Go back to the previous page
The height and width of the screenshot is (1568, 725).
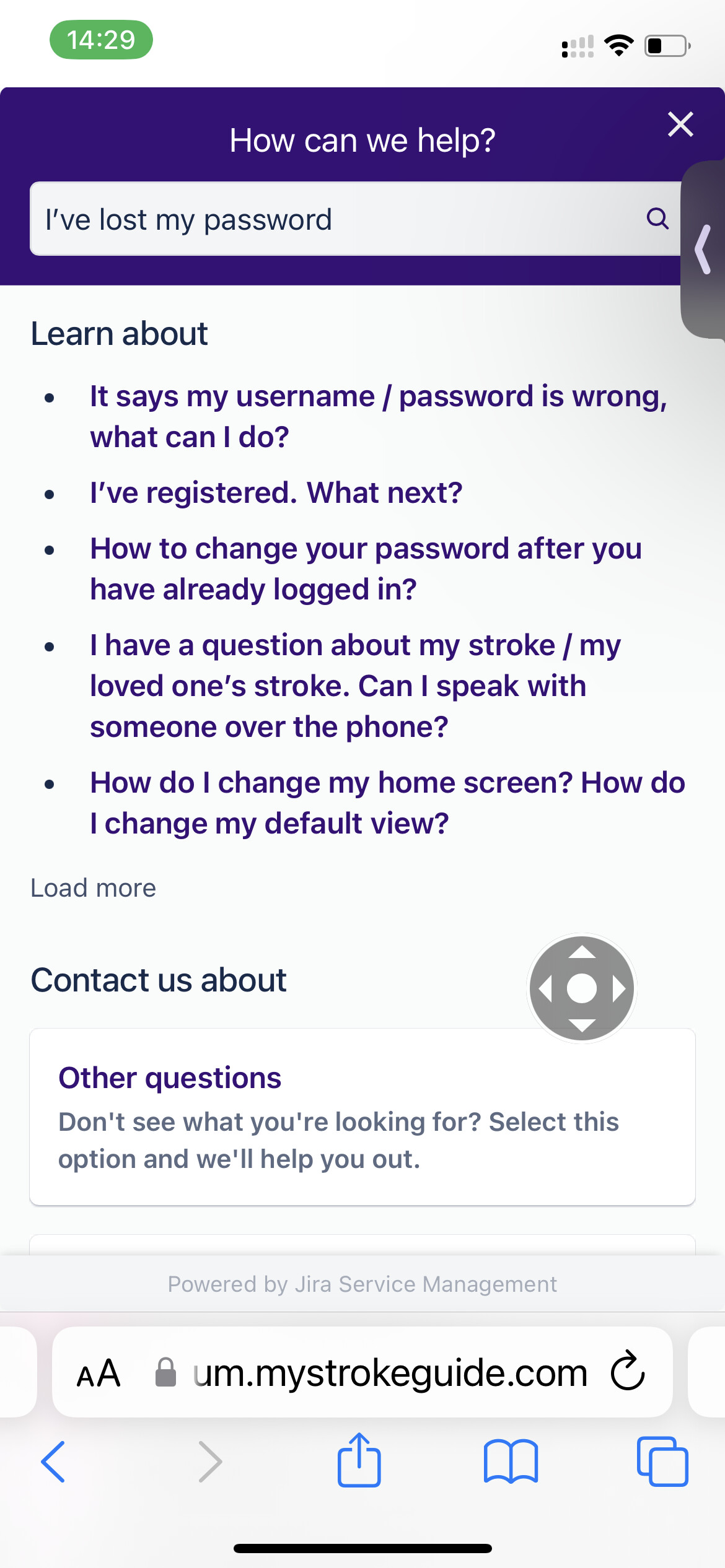(53, 1461)
